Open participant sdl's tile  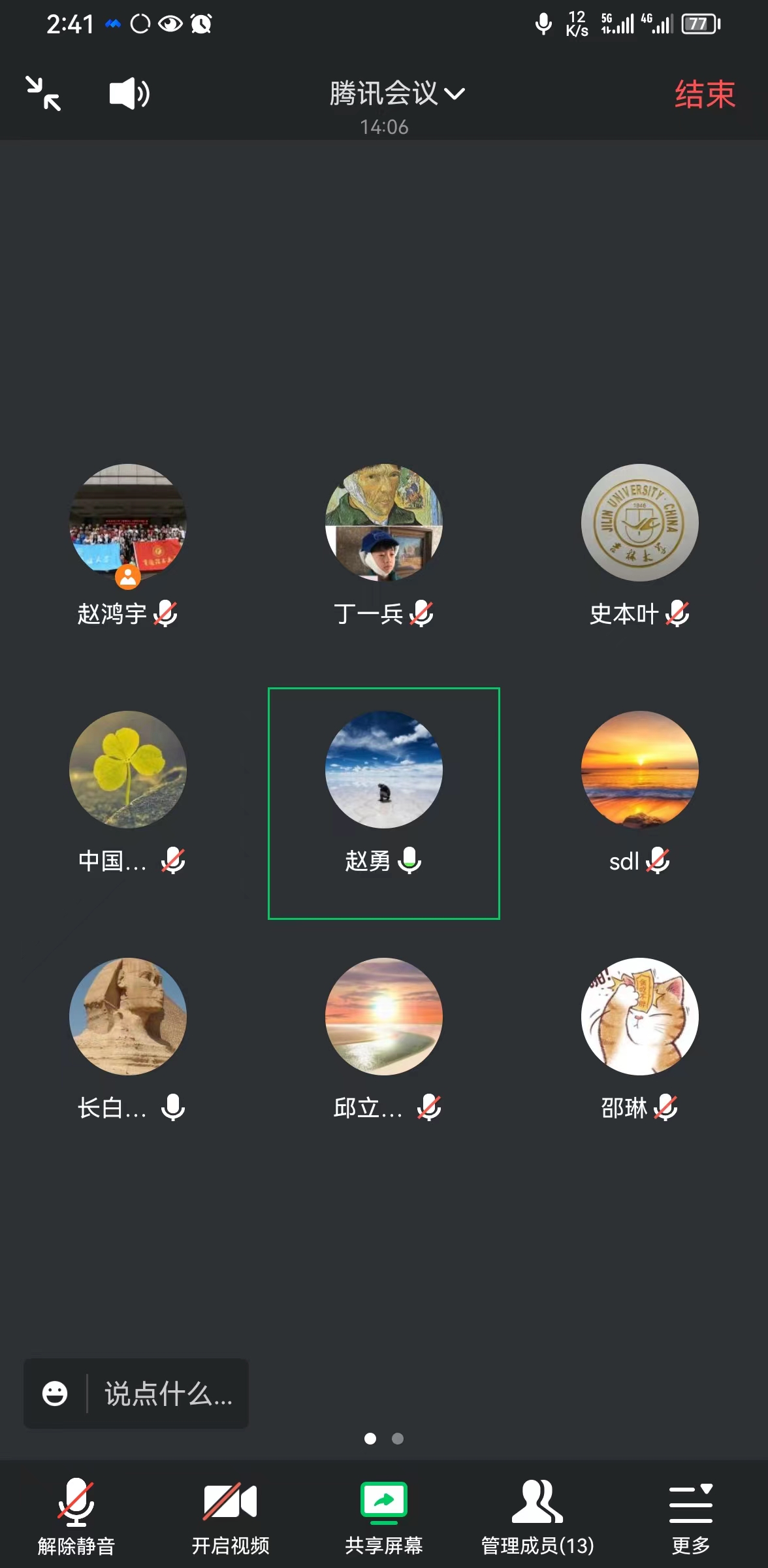click(x=640, y=770)
